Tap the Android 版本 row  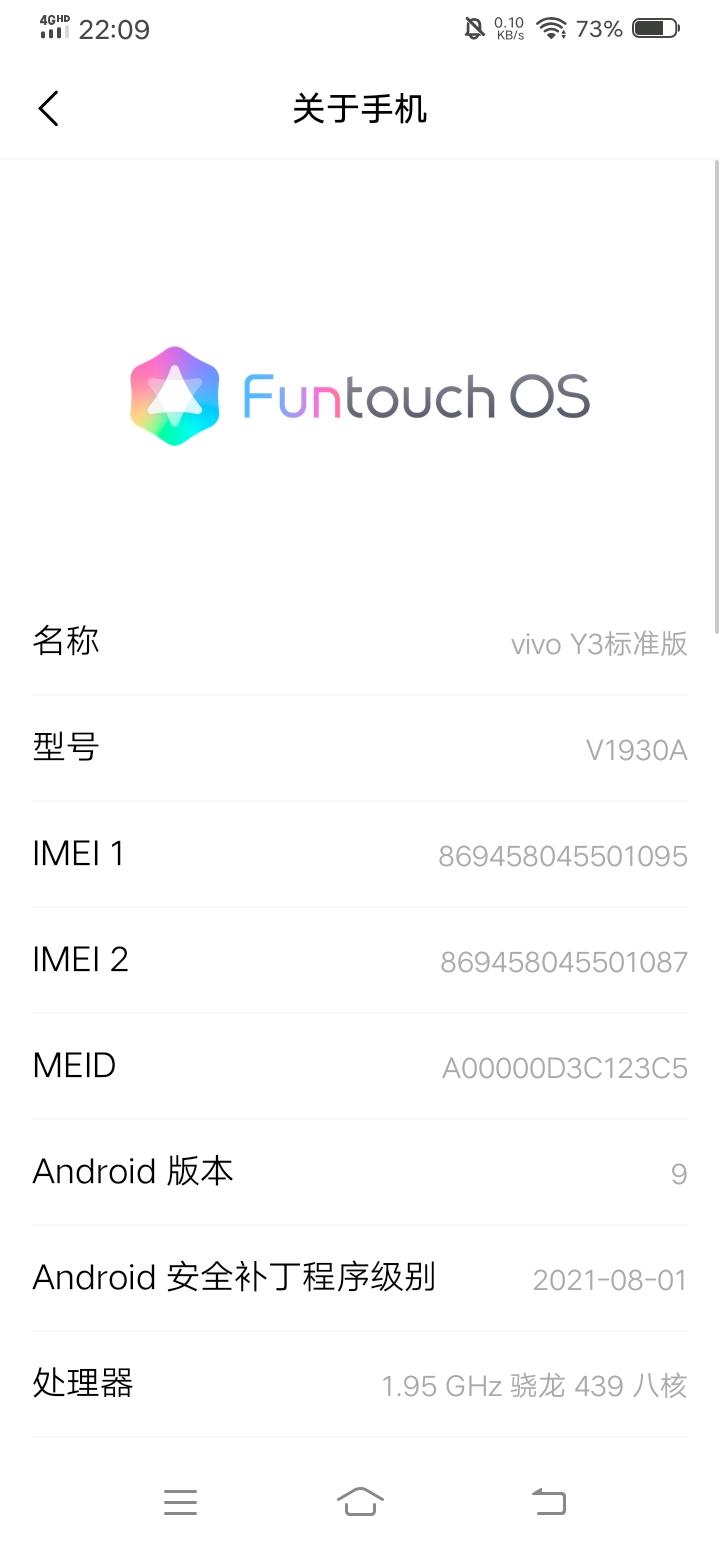click(x=360, y=1173)
